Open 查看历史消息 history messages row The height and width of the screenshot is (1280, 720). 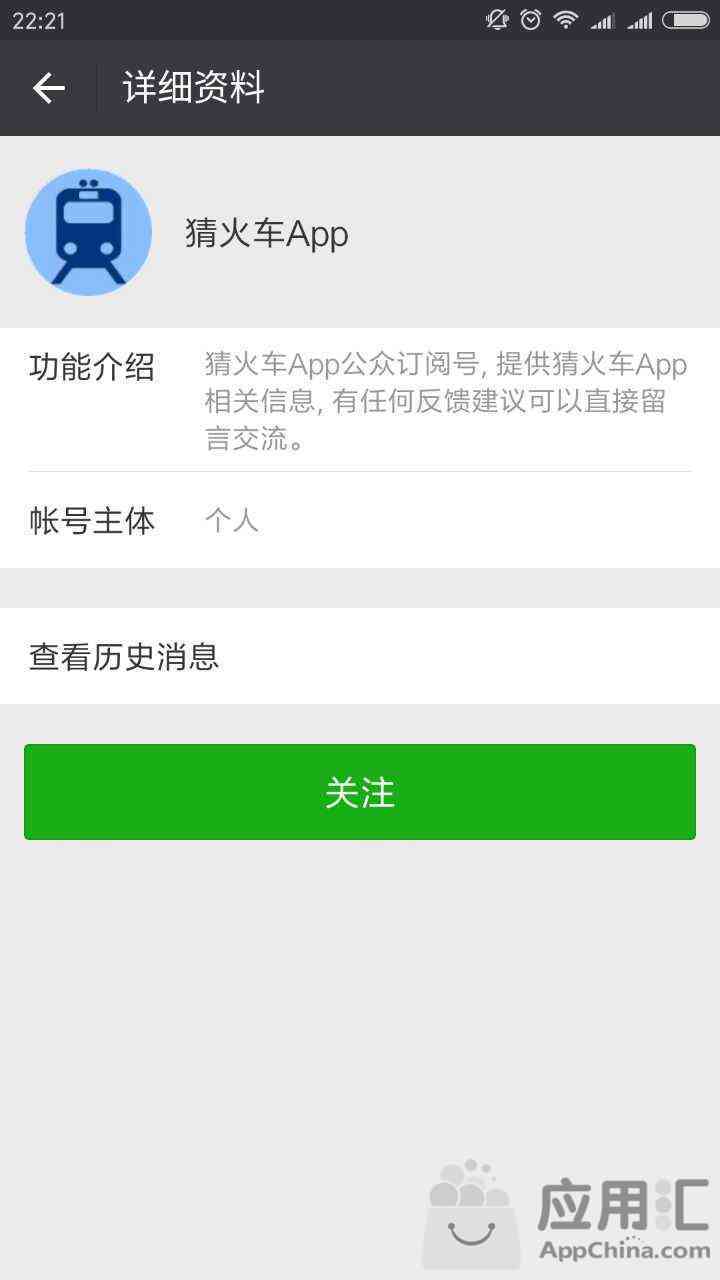[x=360, y=656]
